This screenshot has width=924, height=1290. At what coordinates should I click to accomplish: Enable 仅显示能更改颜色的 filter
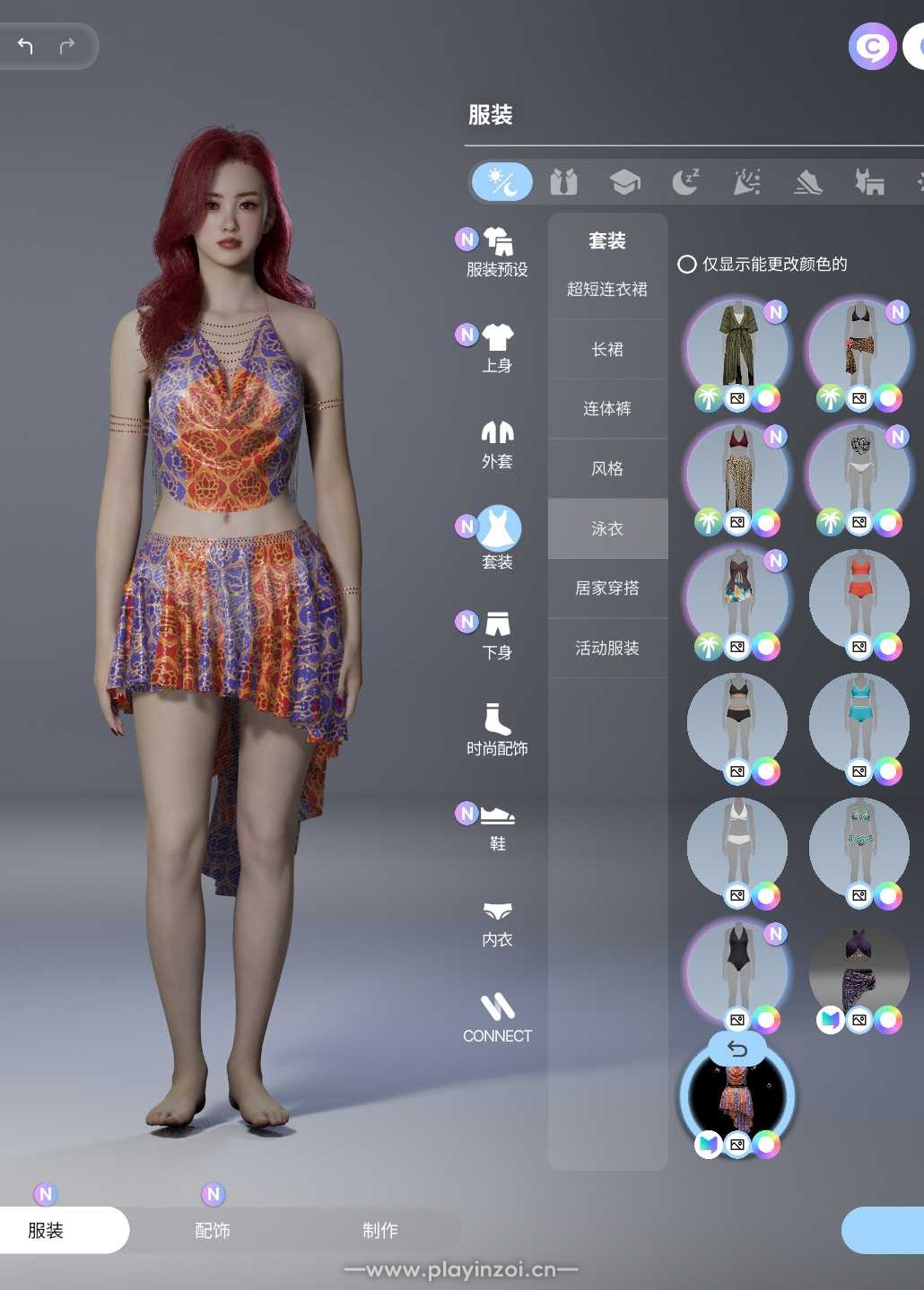tap(687, 265)
